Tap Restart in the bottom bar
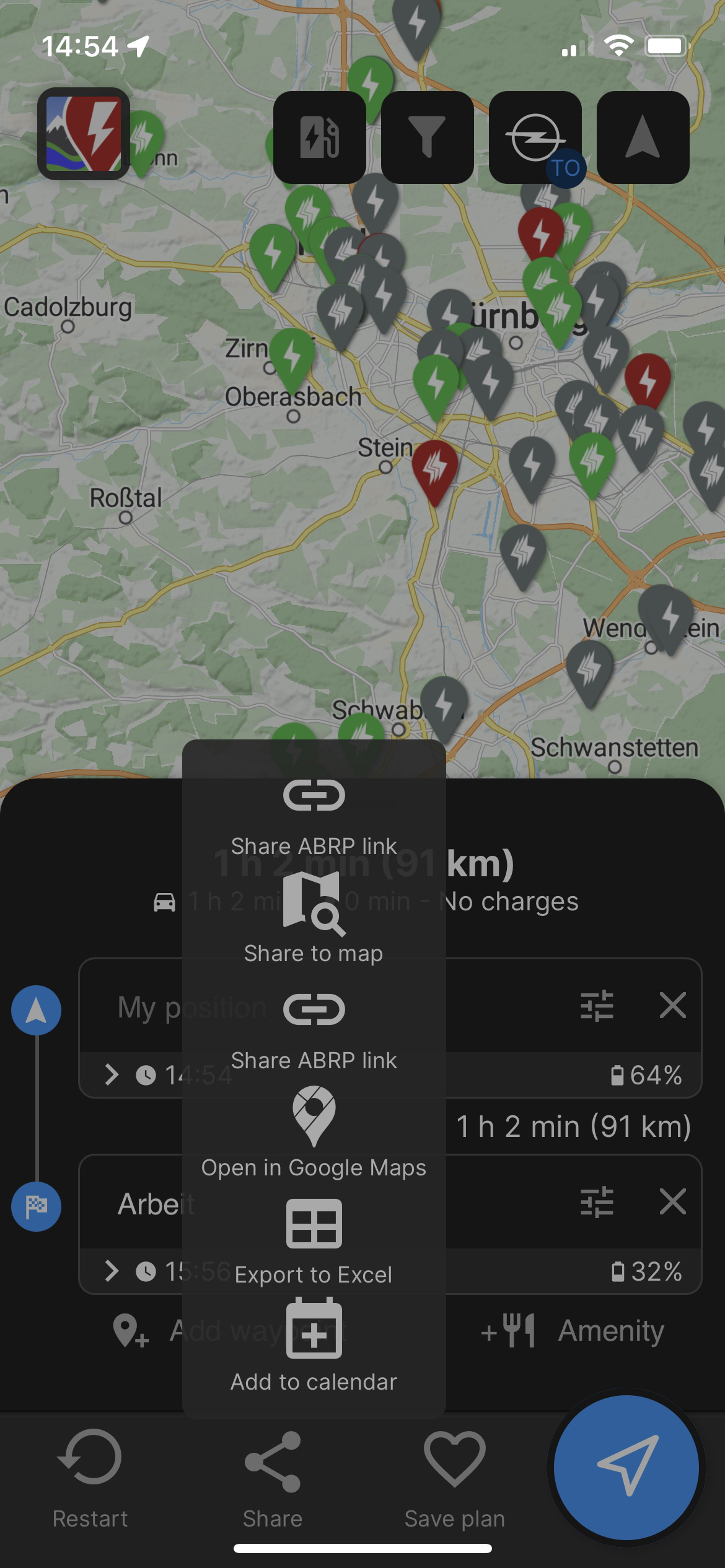 pyautogui.click(x=90, y=1478)
